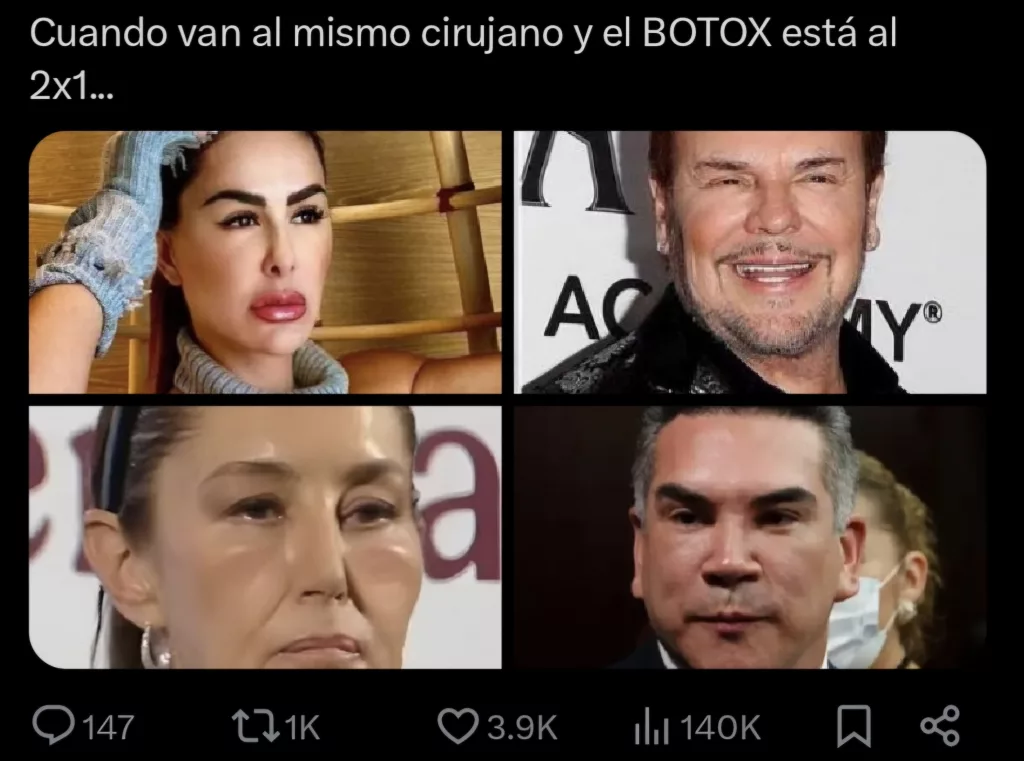
Task: Open the photo of gray-haired man in suit
Action: (x=749, y=537)
